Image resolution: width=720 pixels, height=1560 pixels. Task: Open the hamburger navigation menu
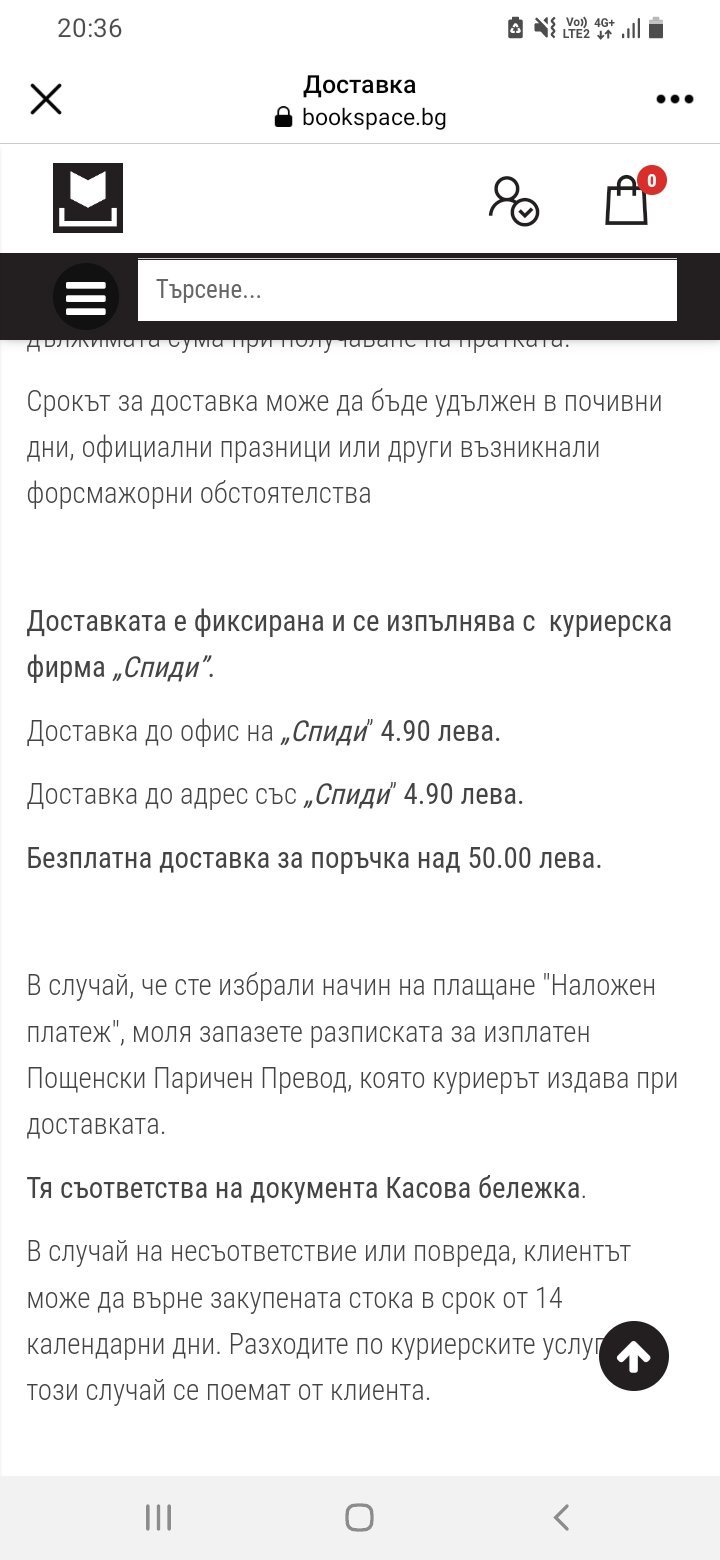(86, 297)
